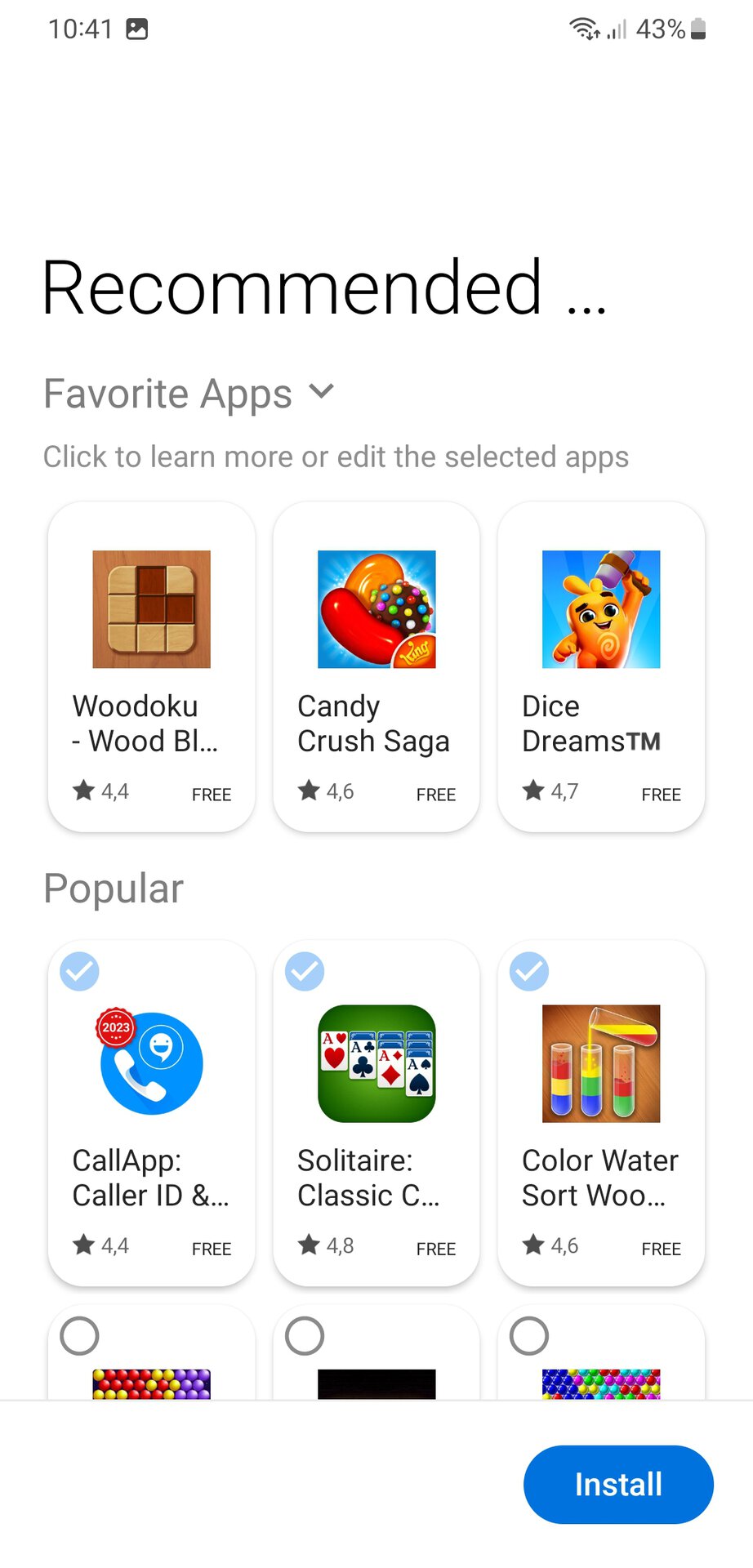Open the Woodoku app card

click(x=152, y=666)
